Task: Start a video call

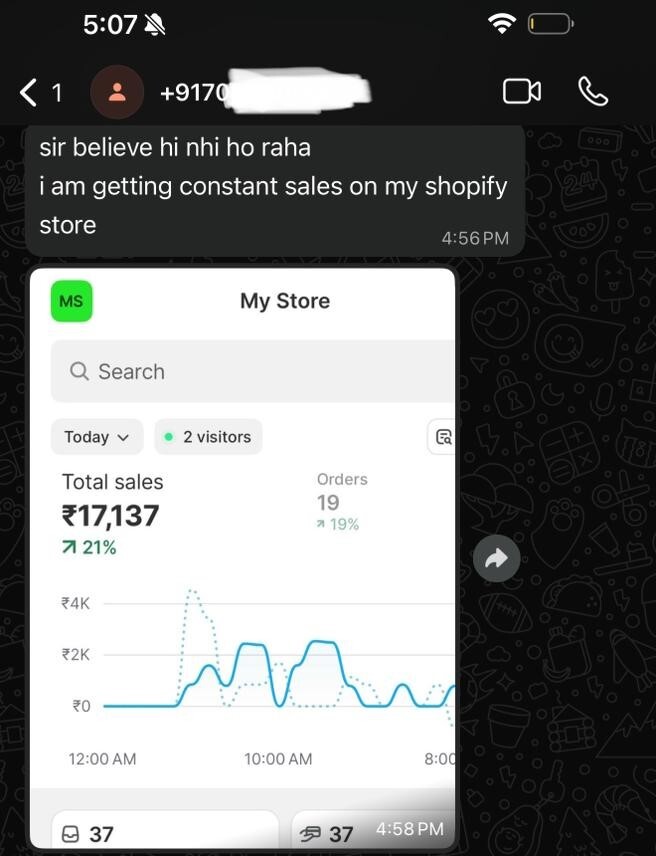Action: (x=521, y=92)
